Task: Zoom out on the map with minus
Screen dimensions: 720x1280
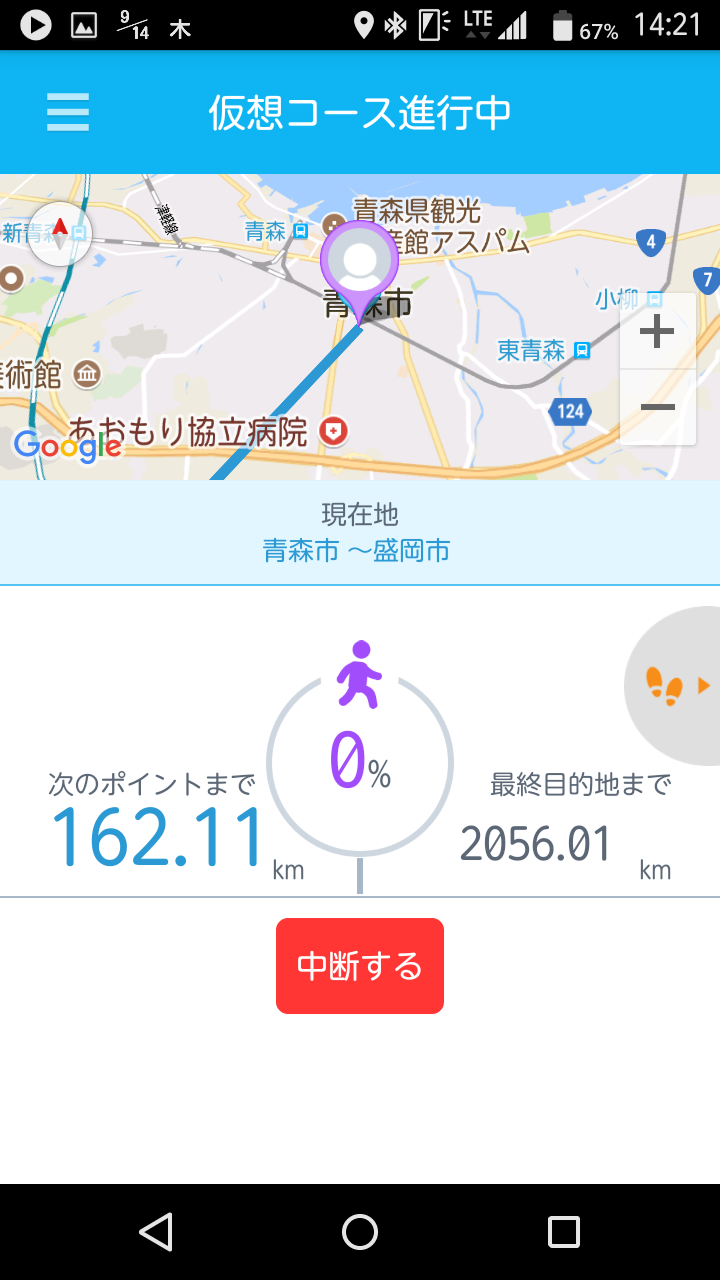Action: click(x=657, y=407)
